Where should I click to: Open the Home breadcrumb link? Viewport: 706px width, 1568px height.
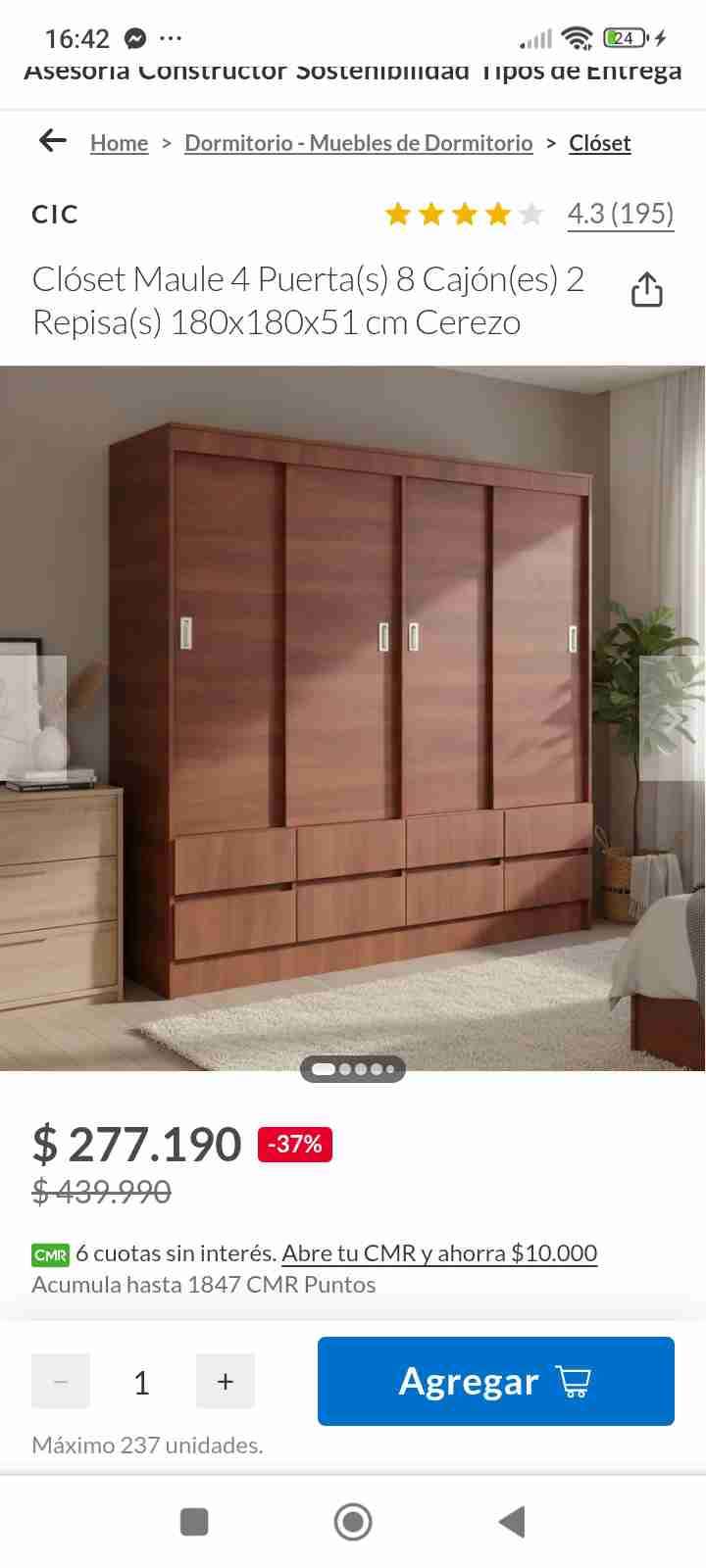point(119,143)
